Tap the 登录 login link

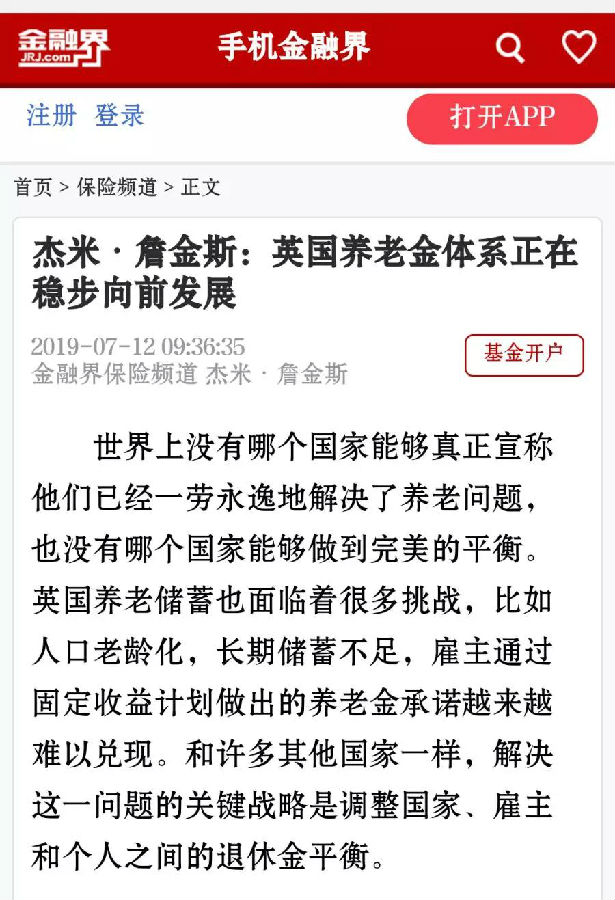[x=120, y=116]
